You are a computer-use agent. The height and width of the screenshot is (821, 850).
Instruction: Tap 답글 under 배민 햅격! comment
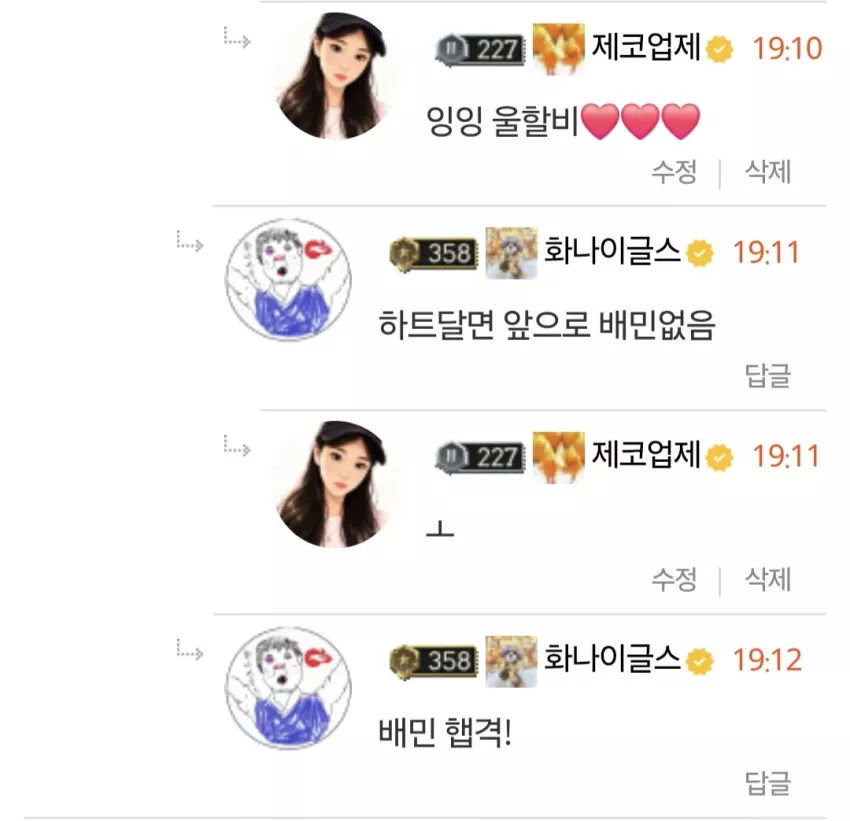768,784
